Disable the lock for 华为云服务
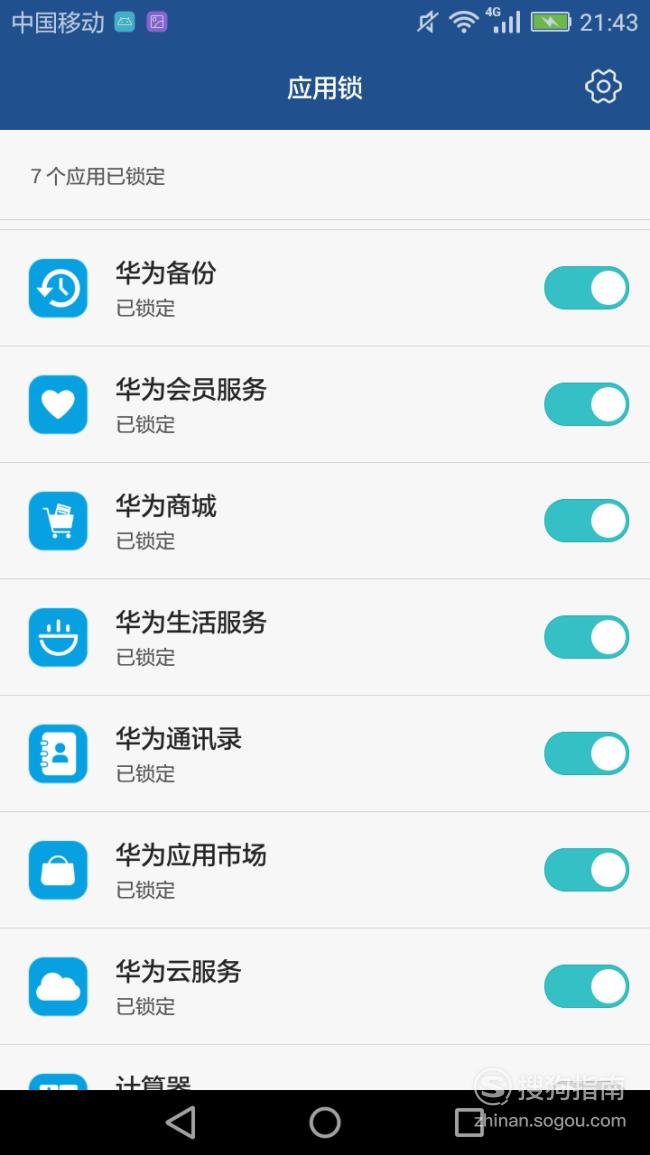The image size is (650, 1155). 587,986
